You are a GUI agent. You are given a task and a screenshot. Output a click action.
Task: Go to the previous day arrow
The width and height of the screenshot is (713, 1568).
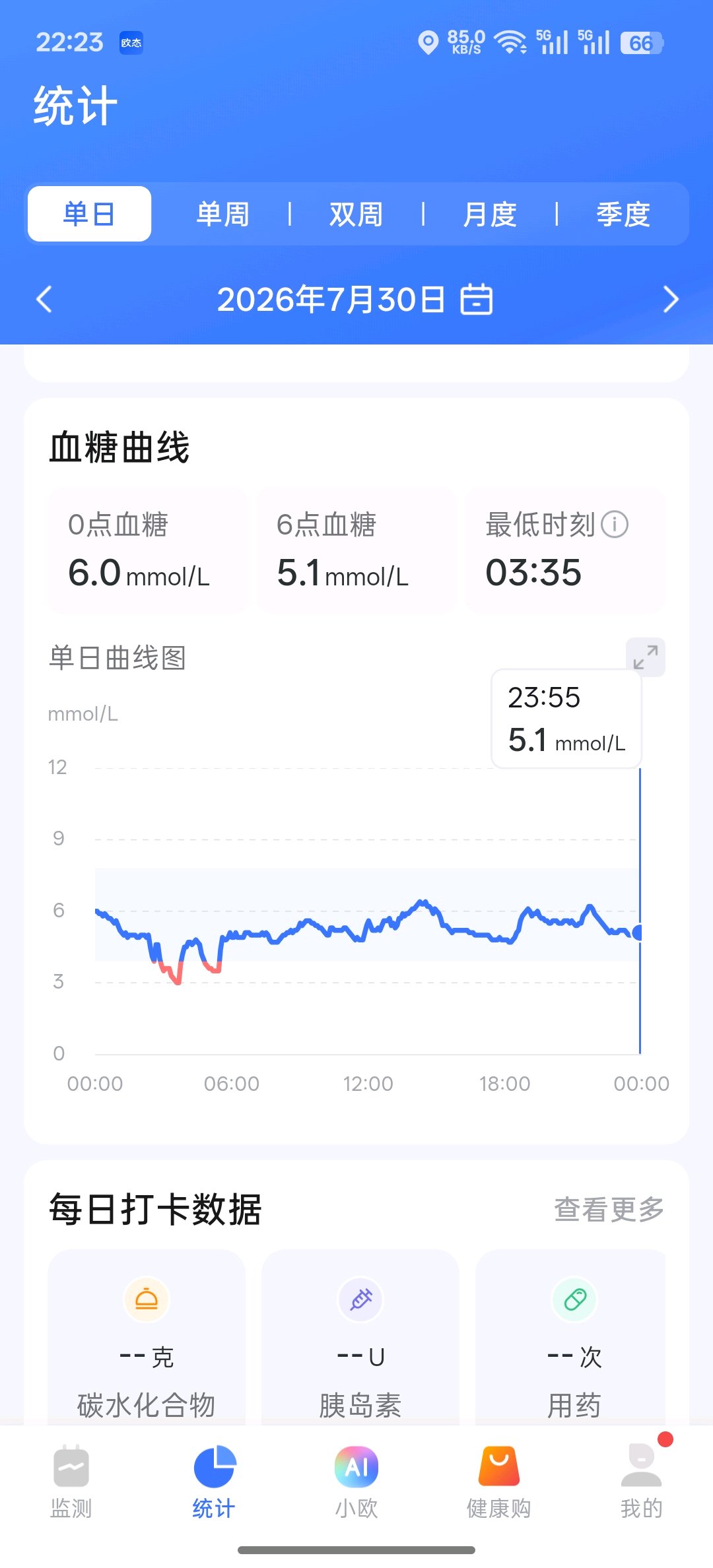coord(44,300)
